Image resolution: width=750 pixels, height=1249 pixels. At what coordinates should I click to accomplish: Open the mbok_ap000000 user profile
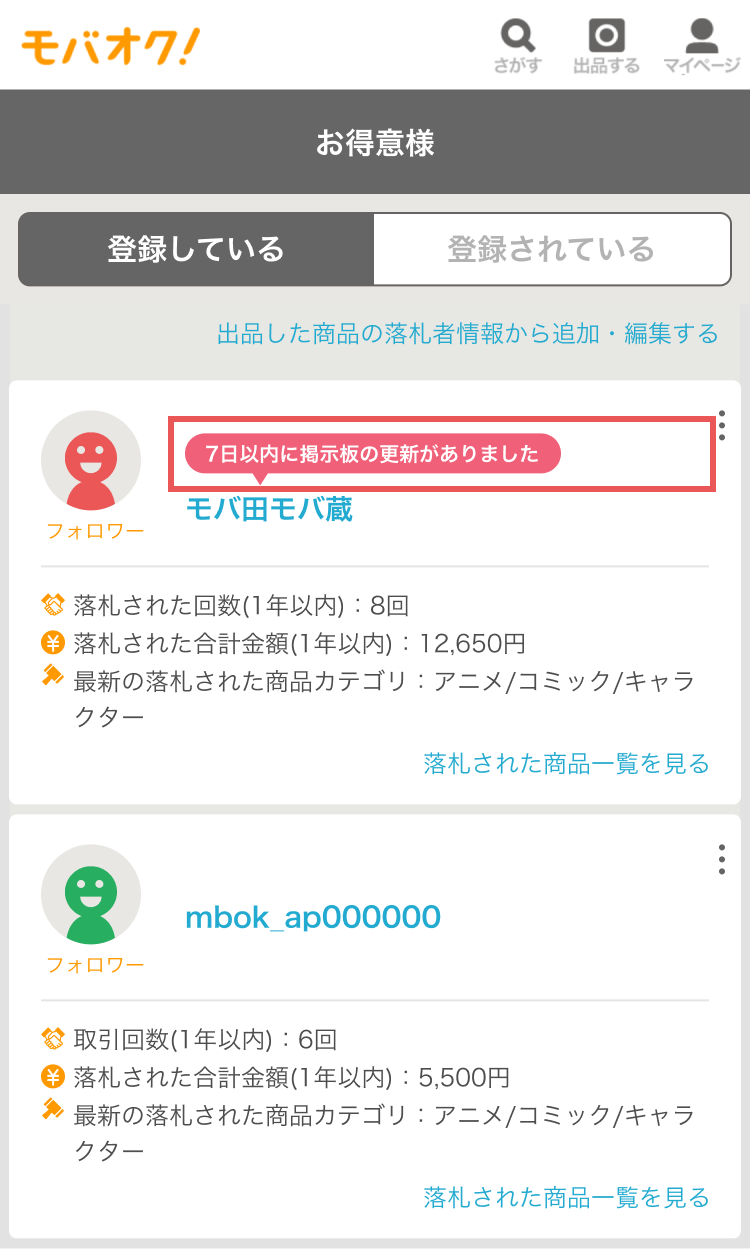point(313,917)
